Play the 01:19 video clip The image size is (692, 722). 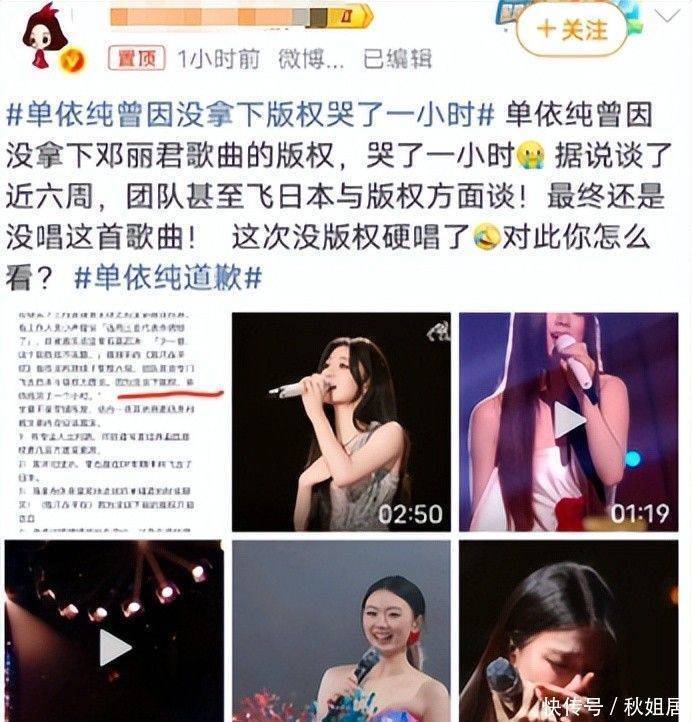(x=568, y=421)
